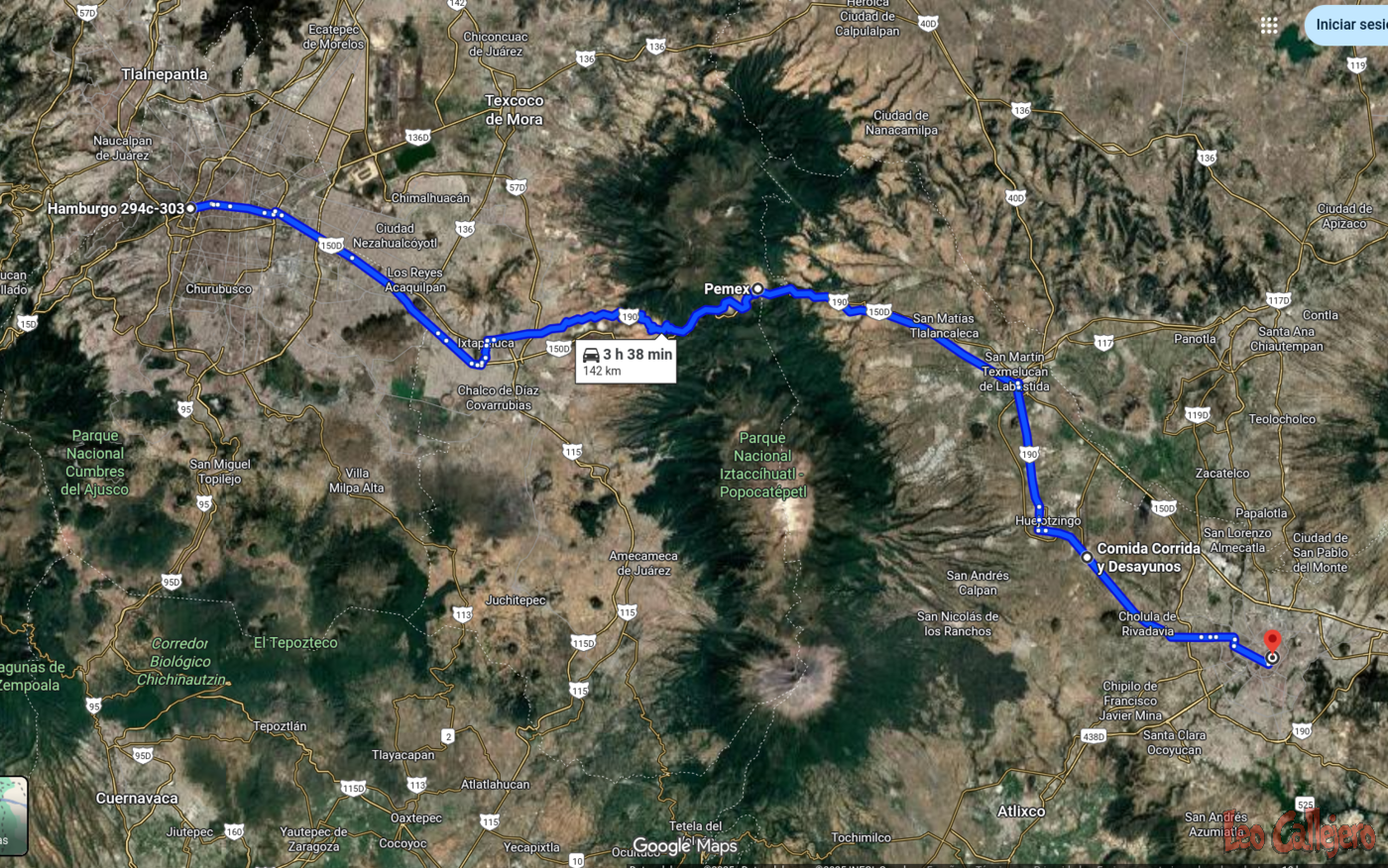Tap the Iniciar sesión button
Screen dimensions: 1388x868
[1350, 25]
